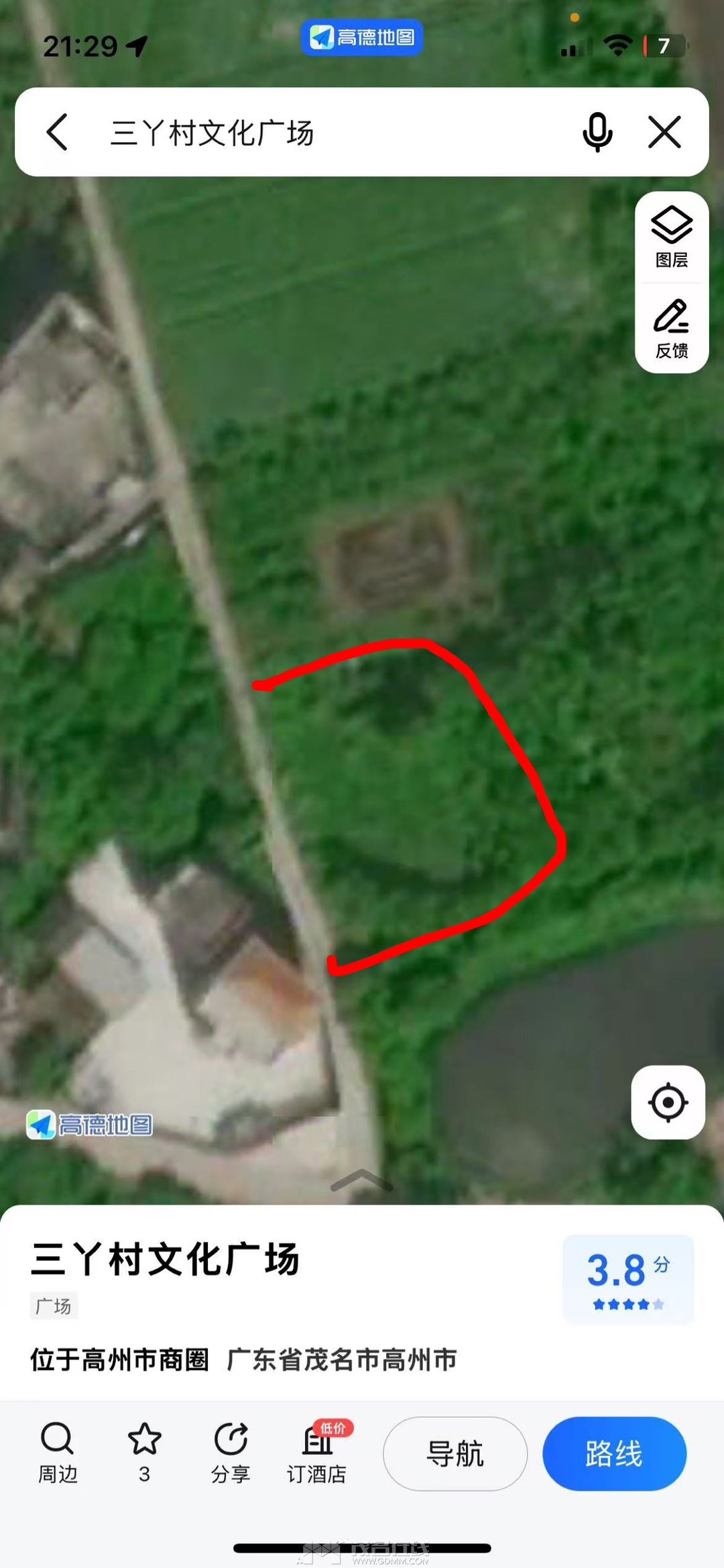
Task: Recenter the map on my location
Action: (x=668, y=1102)
